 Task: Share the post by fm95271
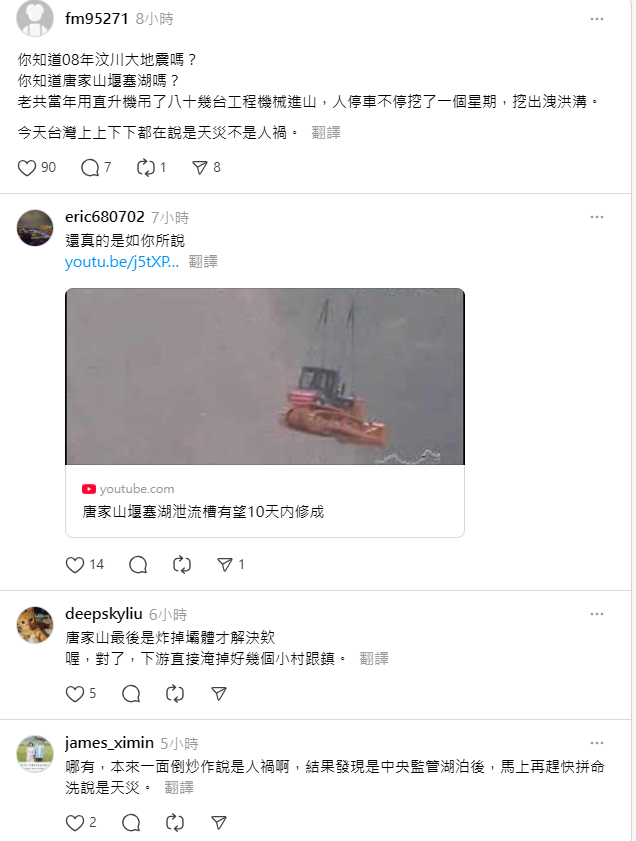click(199, 167)
